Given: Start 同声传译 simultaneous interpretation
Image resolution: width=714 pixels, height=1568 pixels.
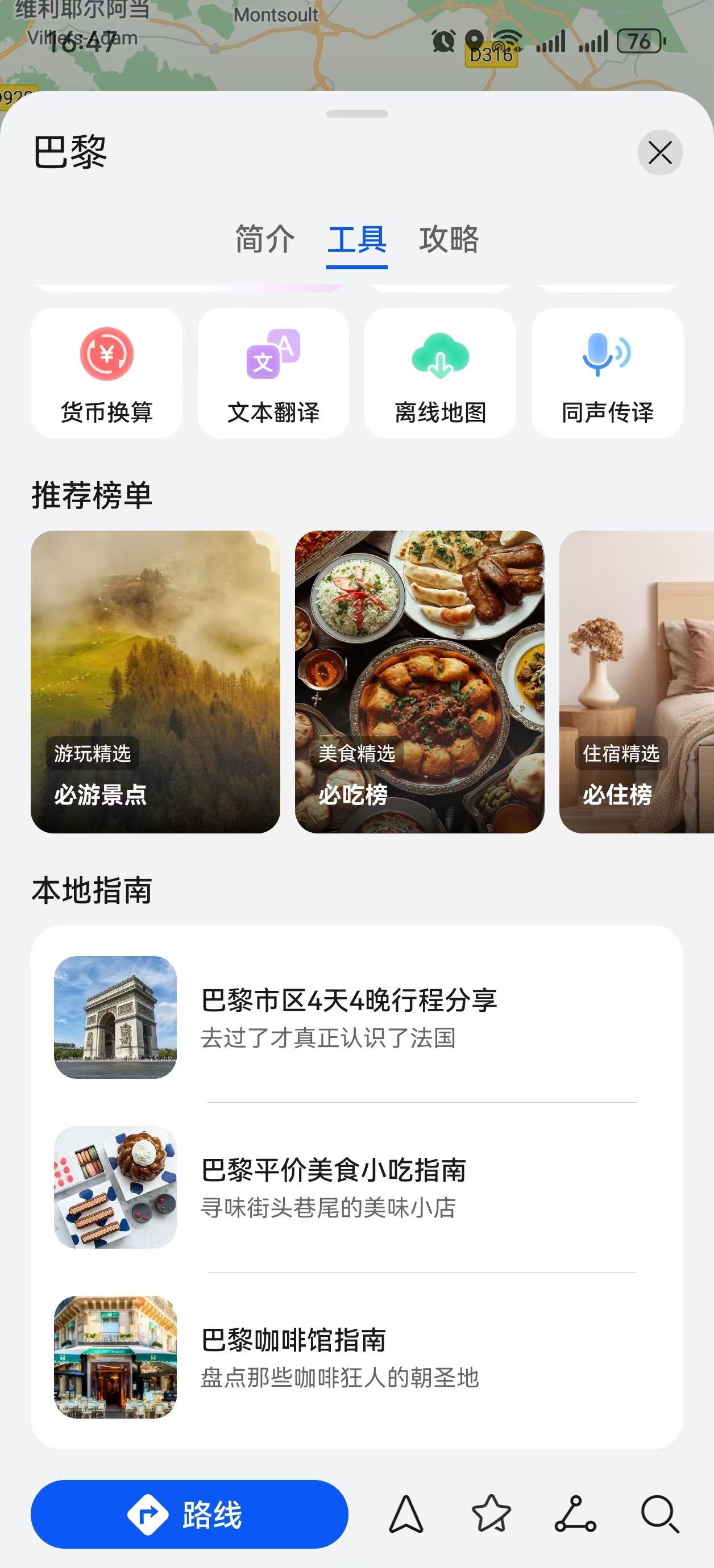Looking at the screenshot, I should 607,374.
